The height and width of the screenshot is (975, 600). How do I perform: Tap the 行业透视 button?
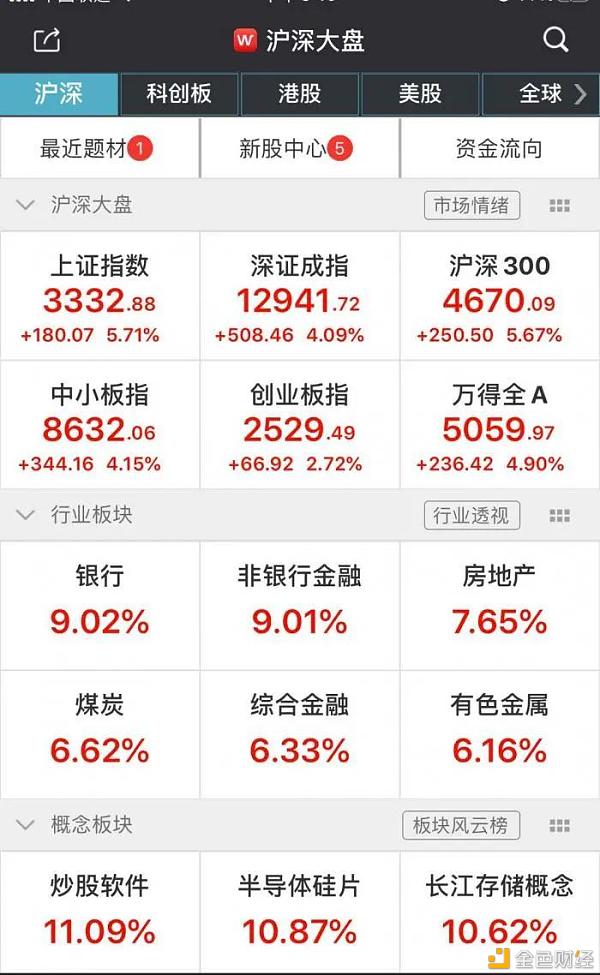tap(472, 515)
